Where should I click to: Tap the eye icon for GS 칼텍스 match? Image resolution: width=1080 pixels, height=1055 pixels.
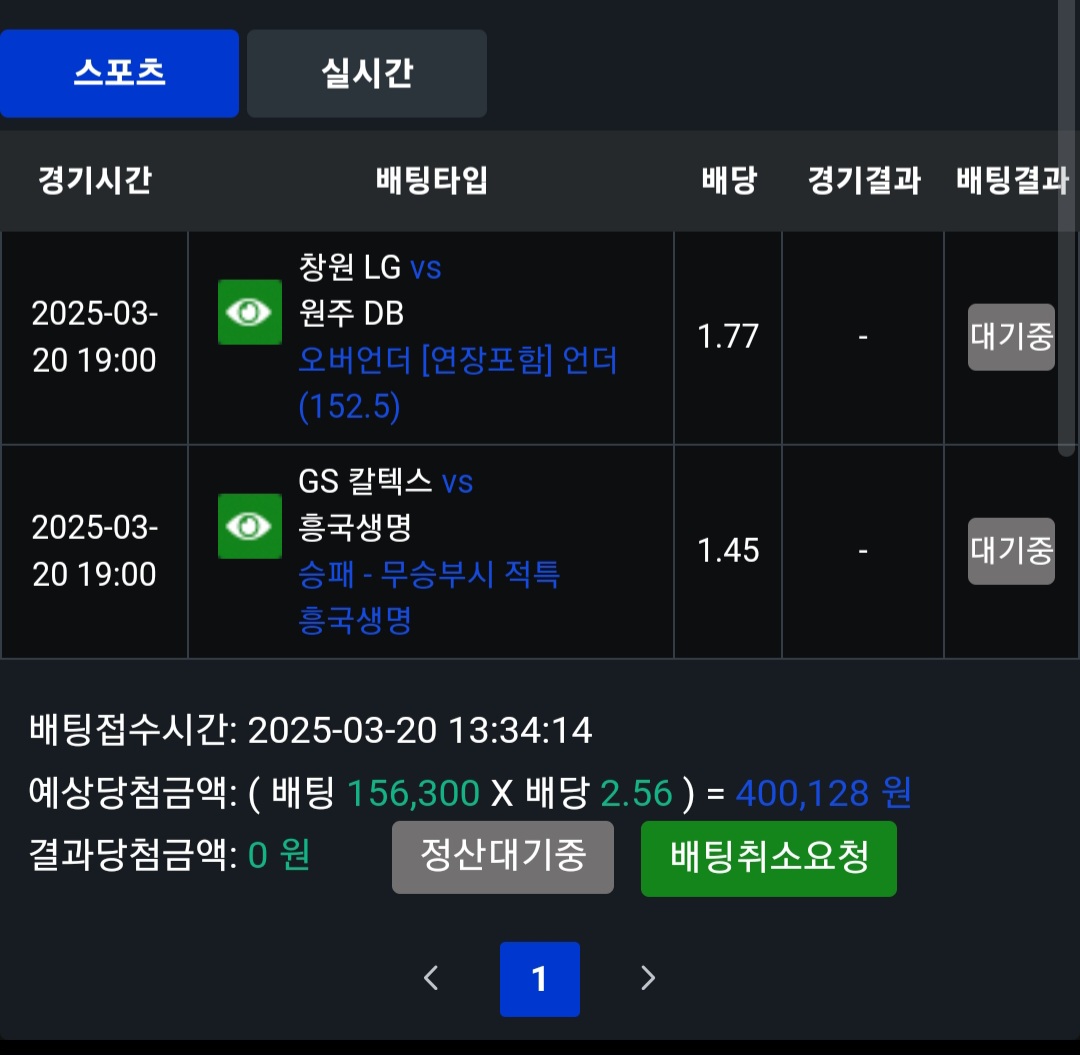250,526
